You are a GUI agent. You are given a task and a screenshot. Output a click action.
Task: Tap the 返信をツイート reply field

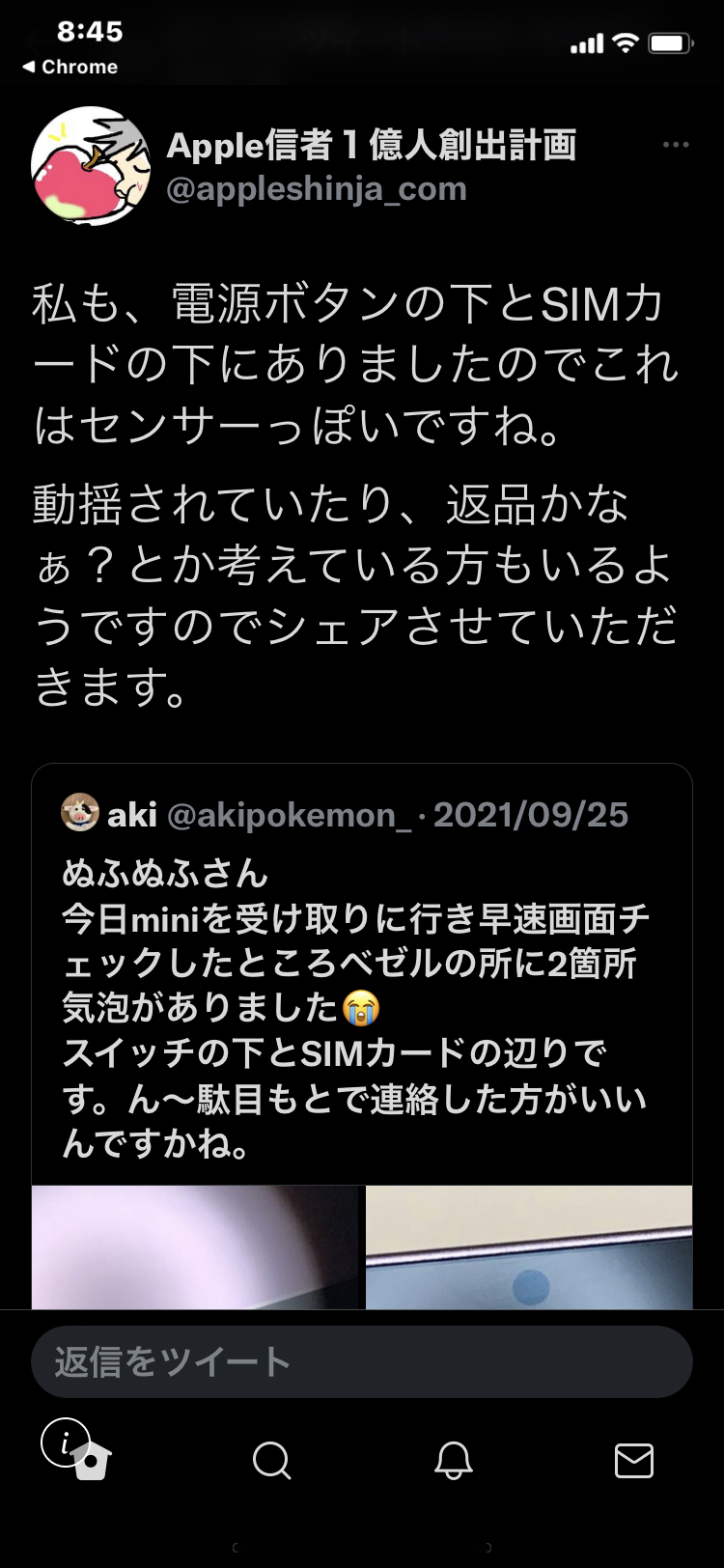361,1361
